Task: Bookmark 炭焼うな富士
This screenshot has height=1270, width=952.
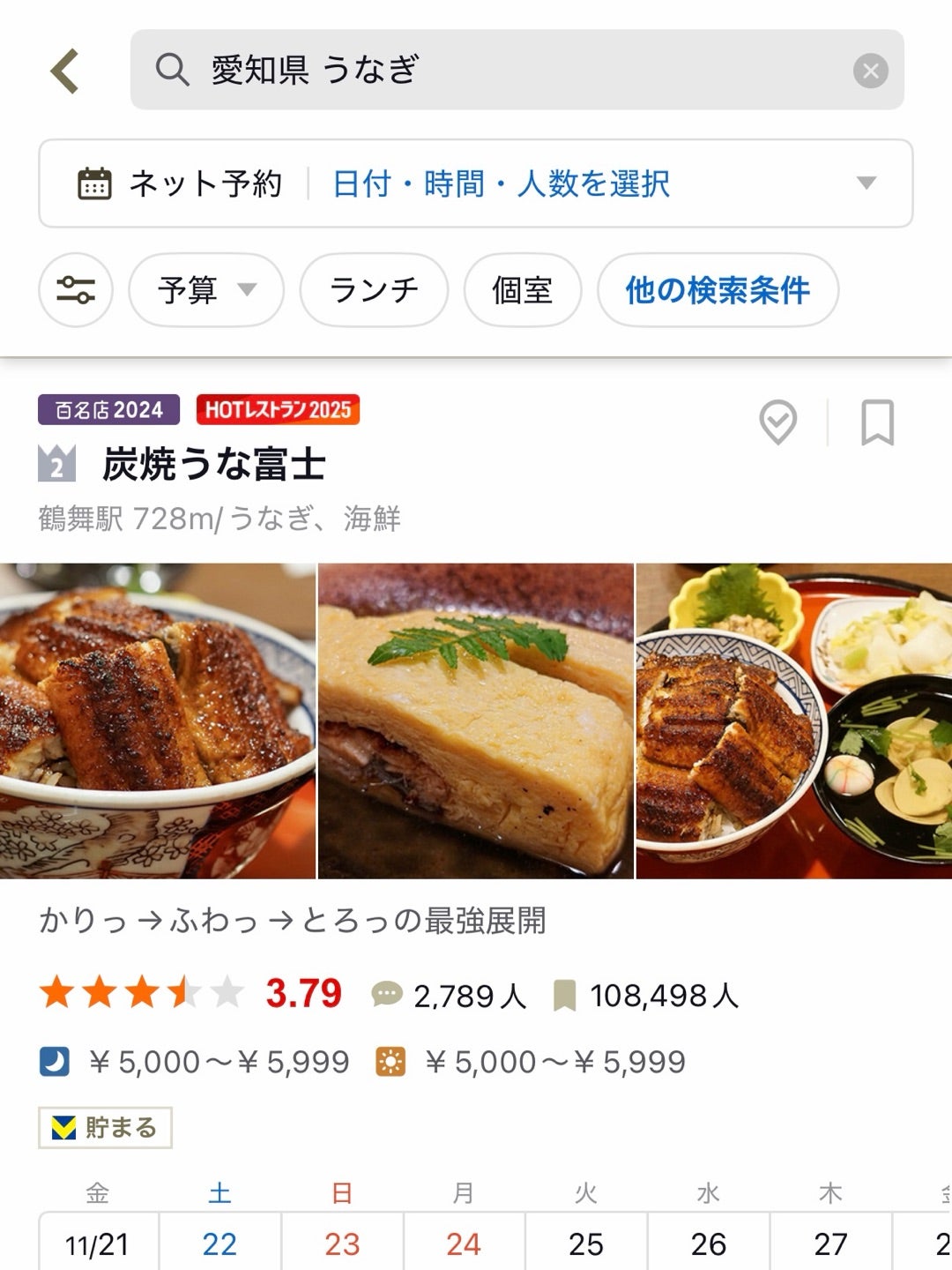Action: coord(877,422)
